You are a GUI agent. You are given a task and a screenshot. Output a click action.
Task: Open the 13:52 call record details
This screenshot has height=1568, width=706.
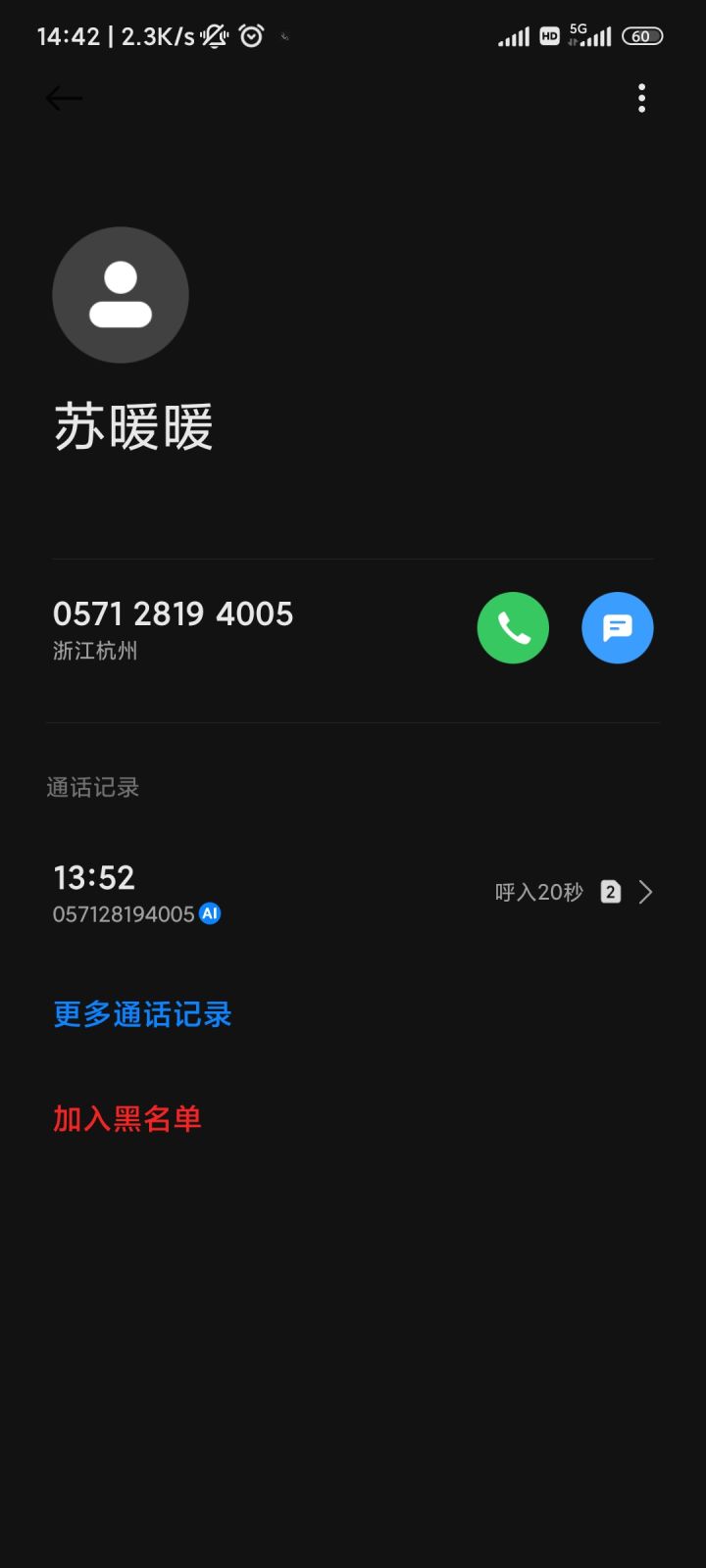[353, 893]
